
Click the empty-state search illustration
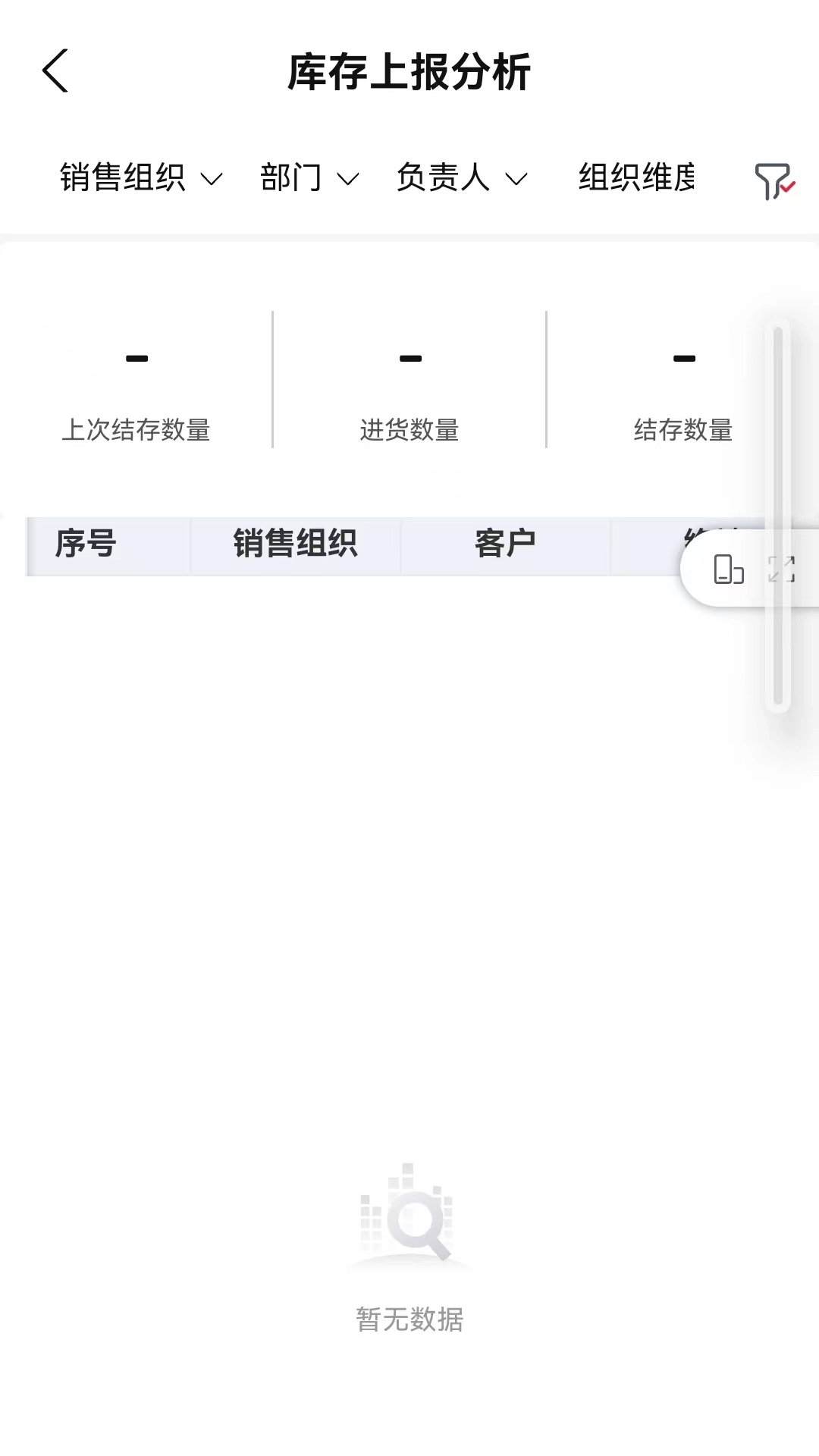[408, 1225]
